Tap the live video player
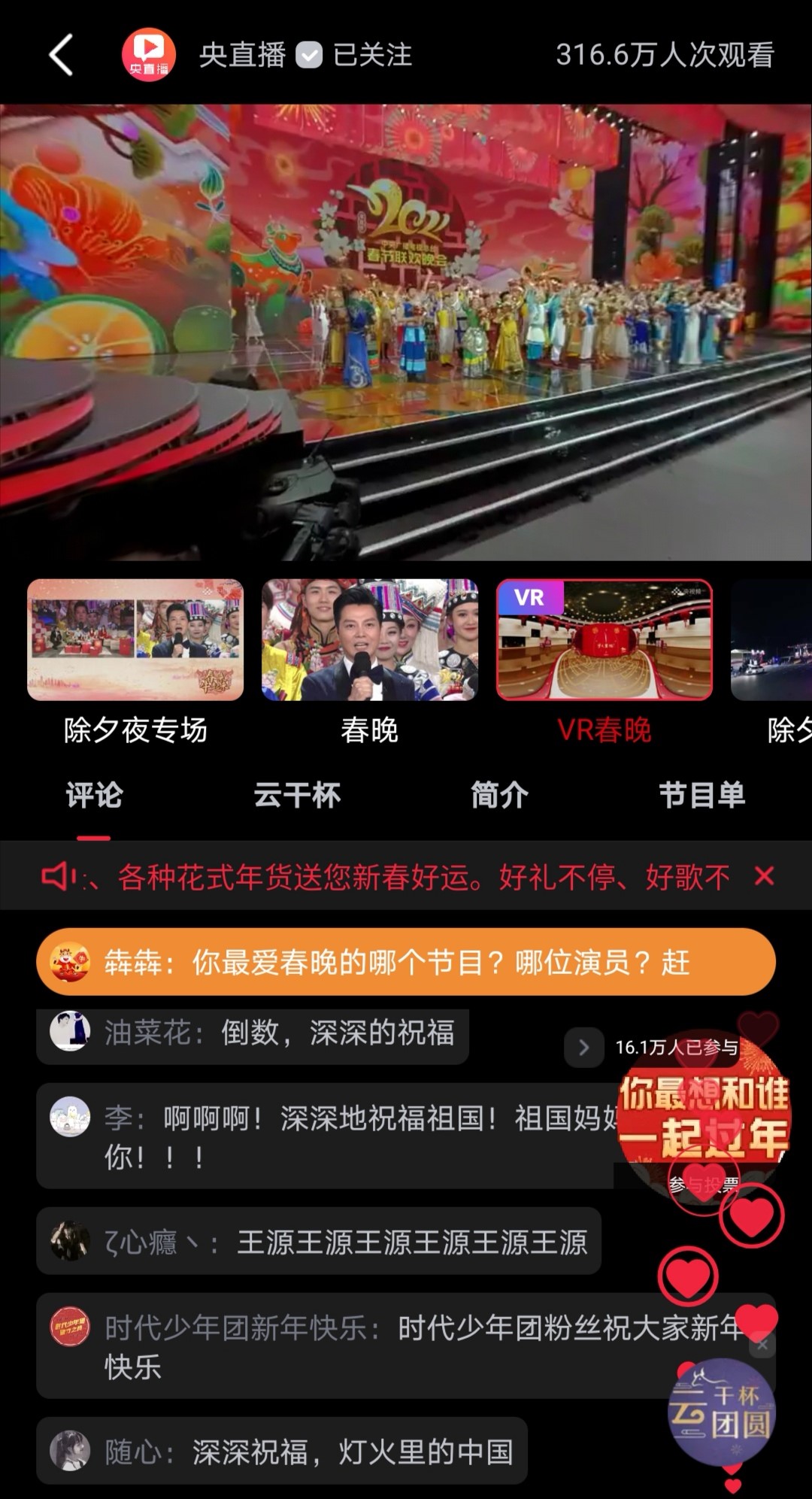 click(406, 332)
